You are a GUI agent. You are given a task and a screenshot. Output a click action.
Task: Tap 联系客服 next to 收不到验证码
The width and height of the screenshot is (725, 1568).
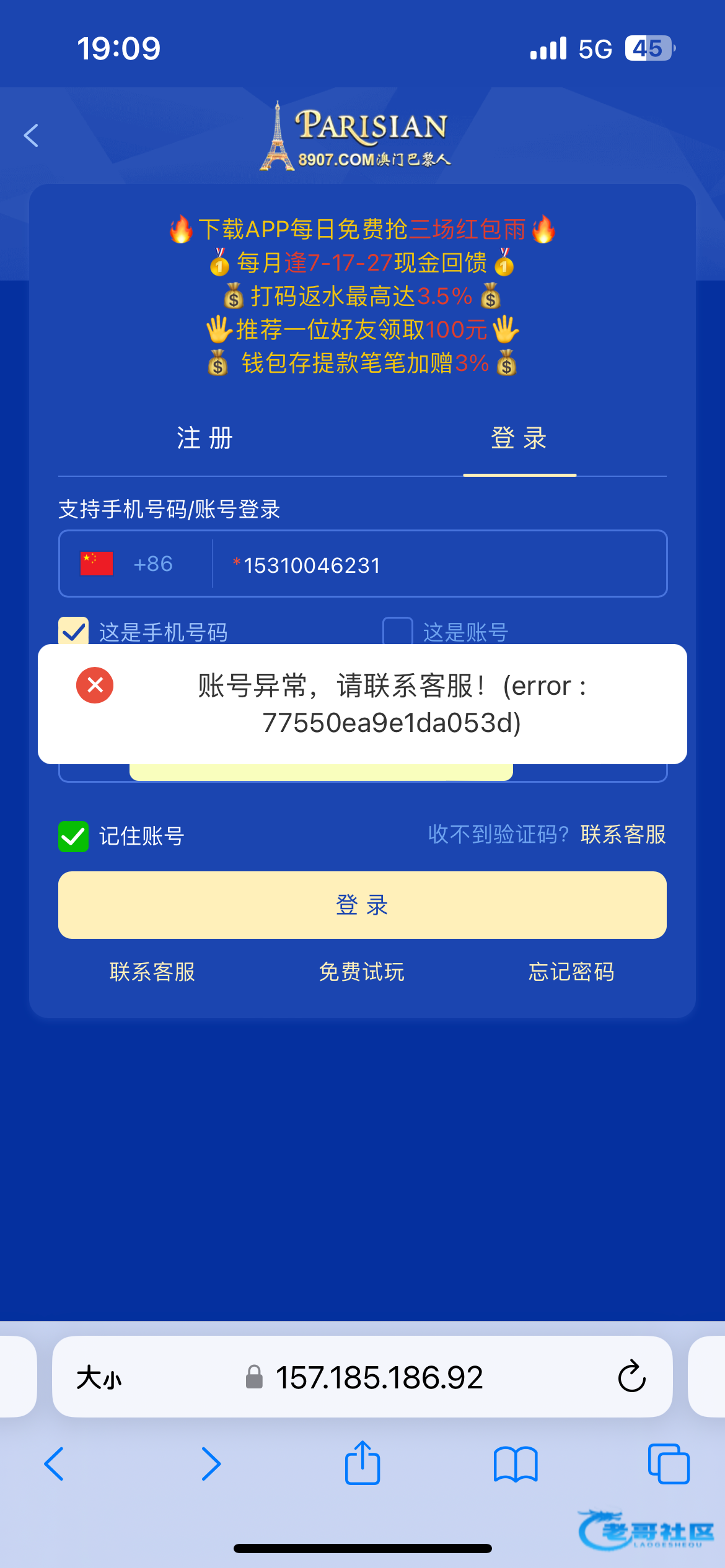click(x=623, y=835)
